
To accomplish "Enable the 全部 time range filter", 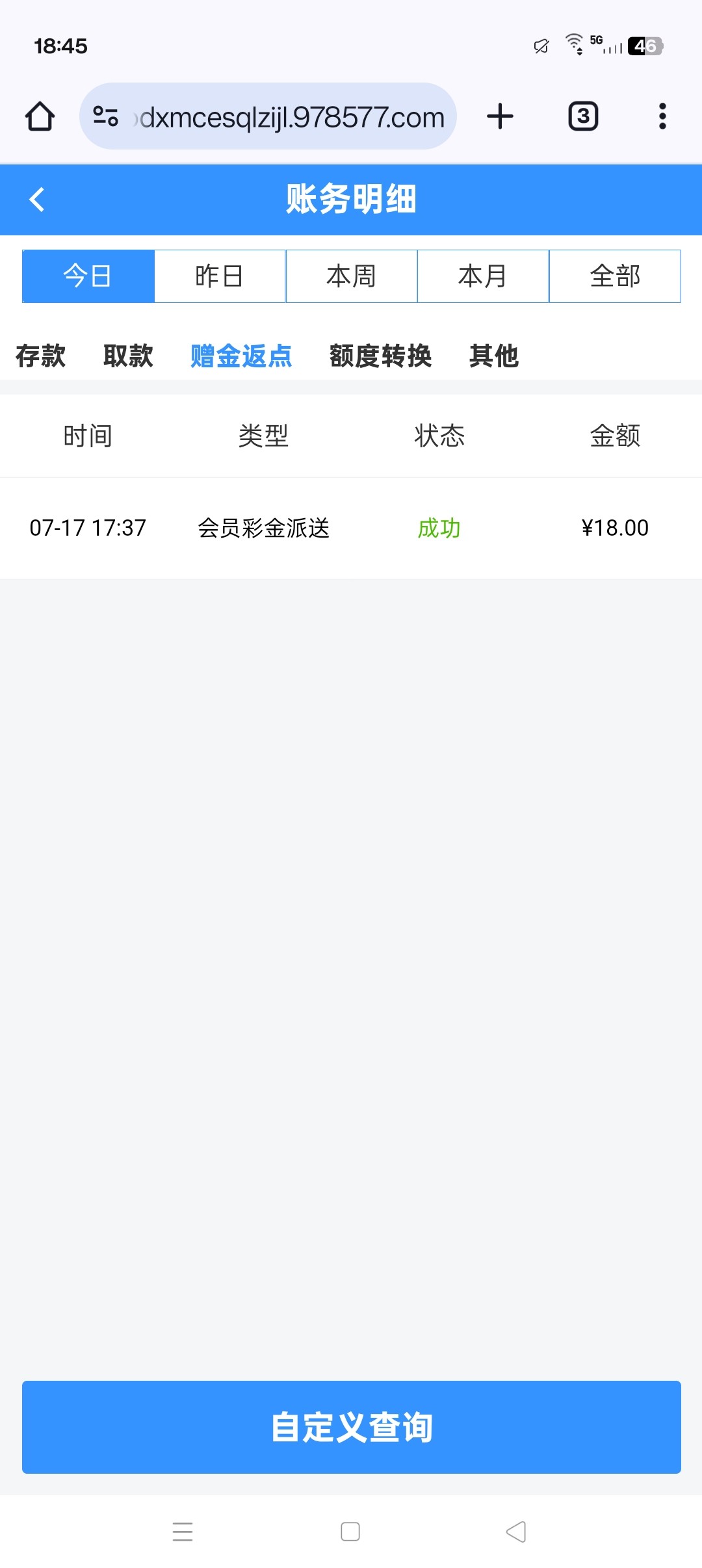I will pos(615,276).
